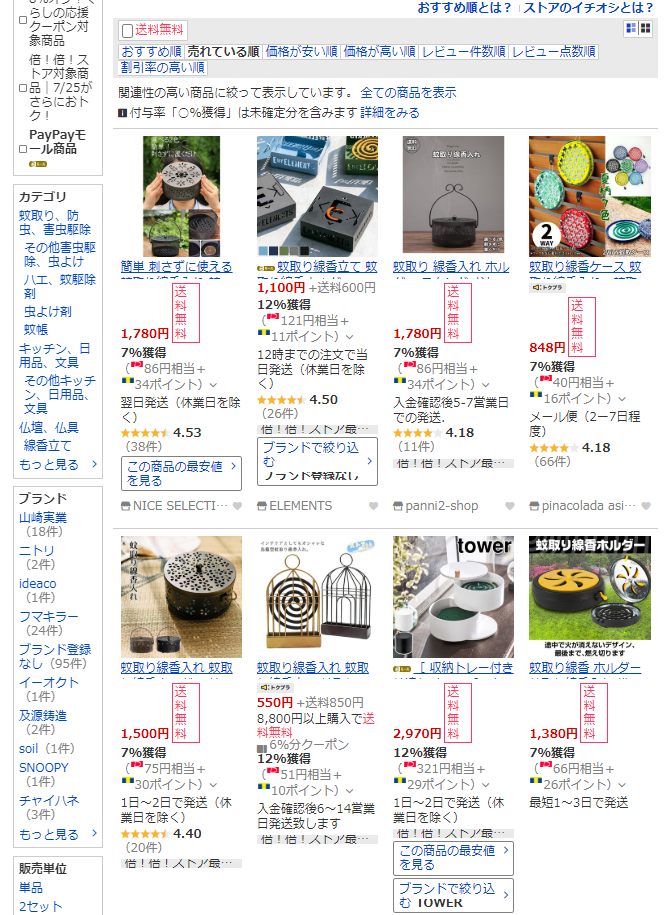This screenshot has width=665, height=915.
Task: Sort by 割引率の高い順
Action: (x=162, y=68)
